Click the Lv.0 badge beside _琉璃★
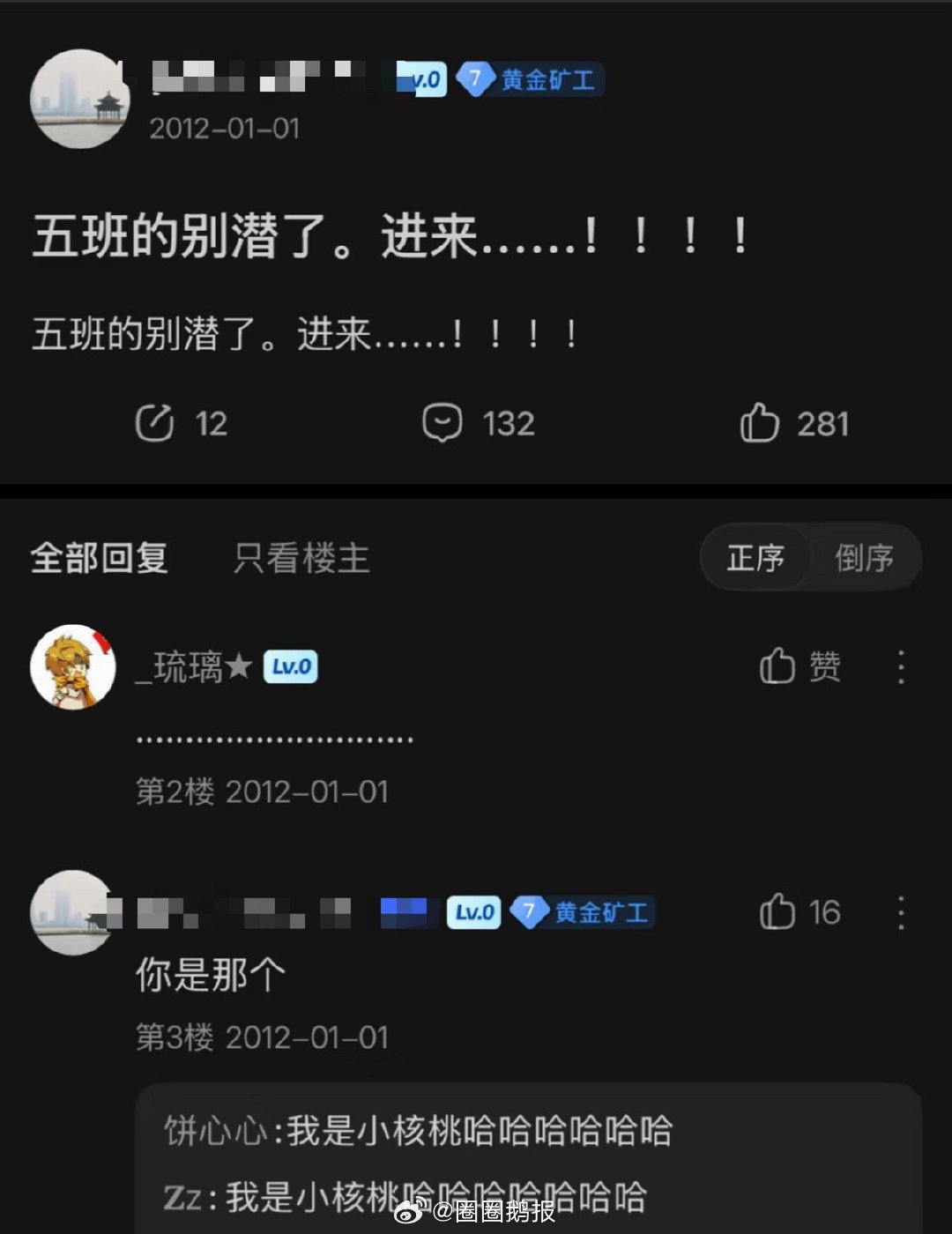This screenshot has height=1234, width=952. (292, 667)
